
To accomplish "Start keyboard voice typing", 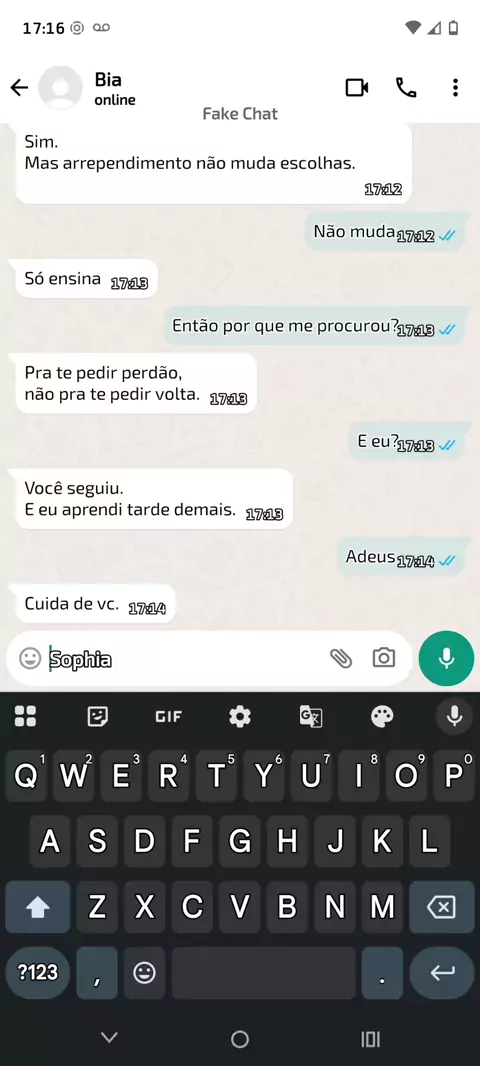I will [x=454, y=716].
